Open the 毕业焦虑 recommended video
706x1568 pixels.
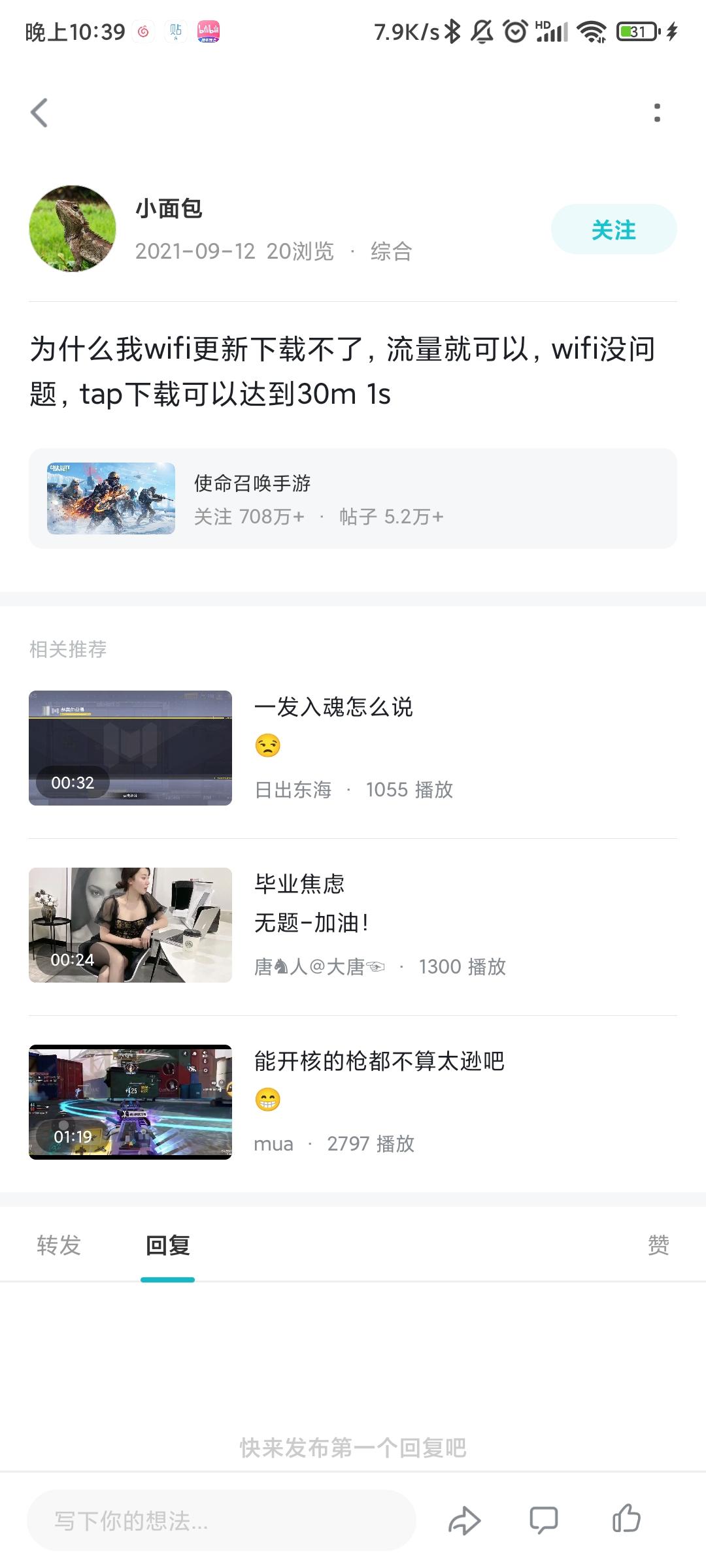pos(353,925)
